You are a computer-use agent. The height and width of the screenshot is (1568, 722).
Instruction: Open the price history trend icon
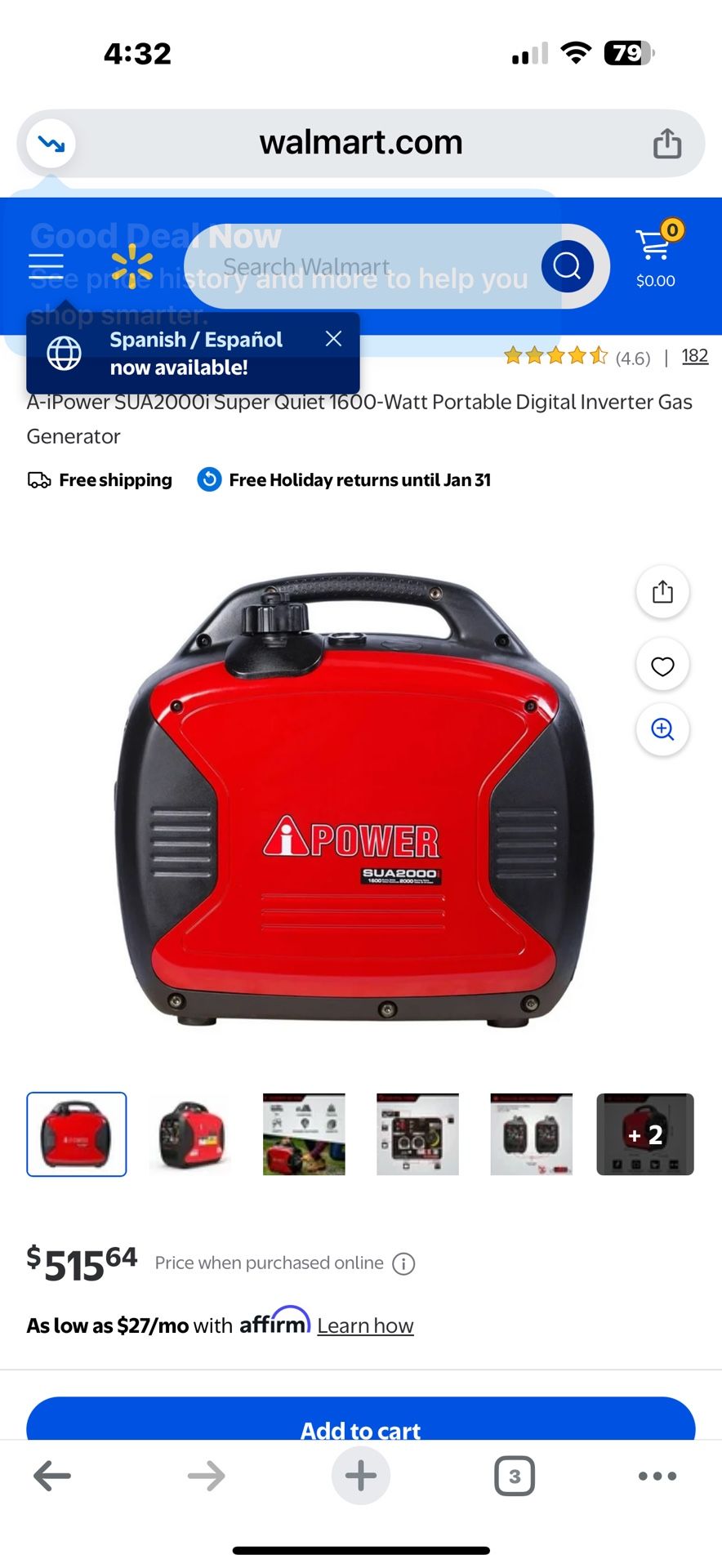(47, 142)
